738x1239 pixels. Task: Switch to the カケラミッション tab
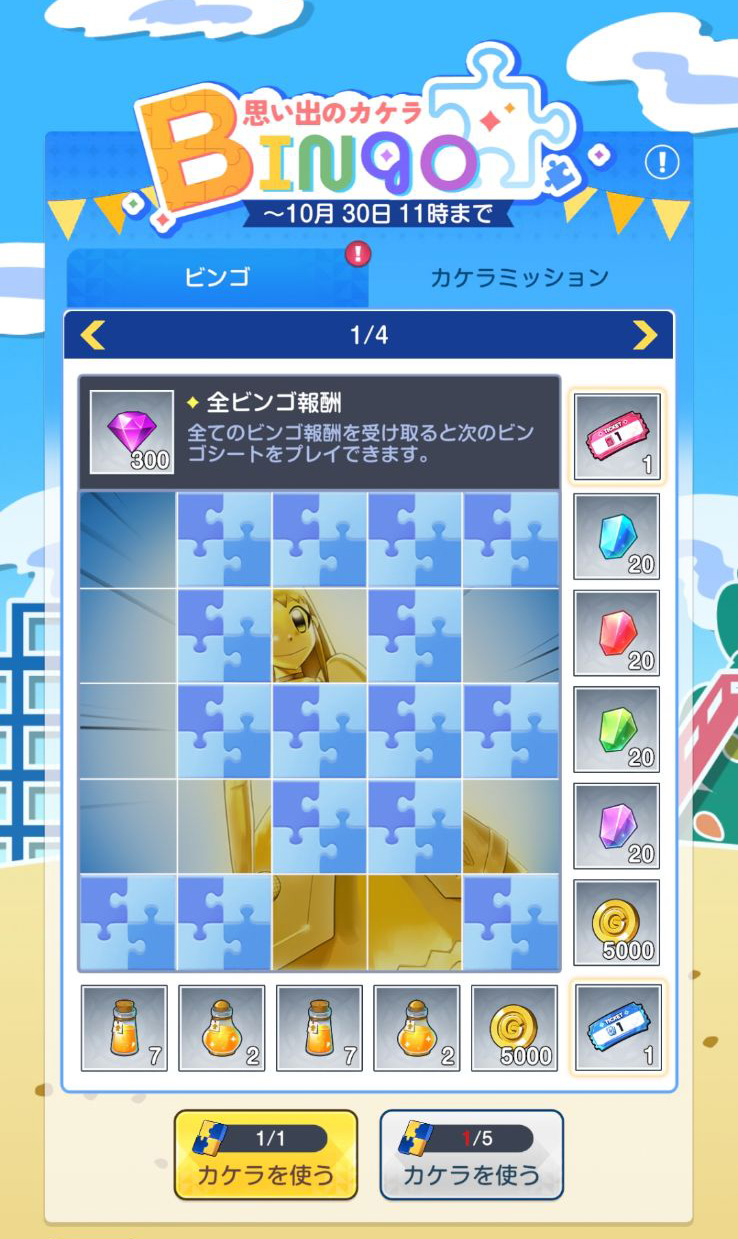519,278
